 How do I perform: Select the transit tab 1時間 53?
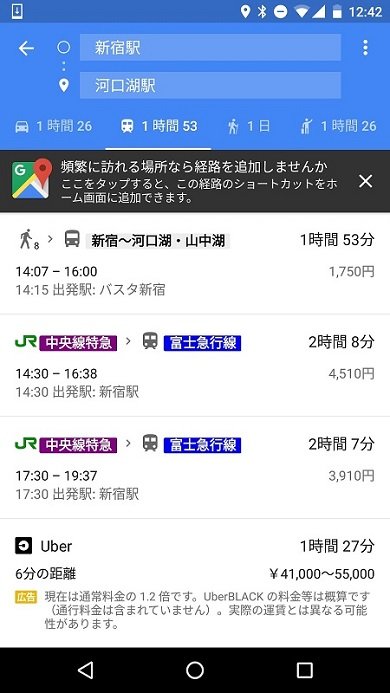pos(158,127)
